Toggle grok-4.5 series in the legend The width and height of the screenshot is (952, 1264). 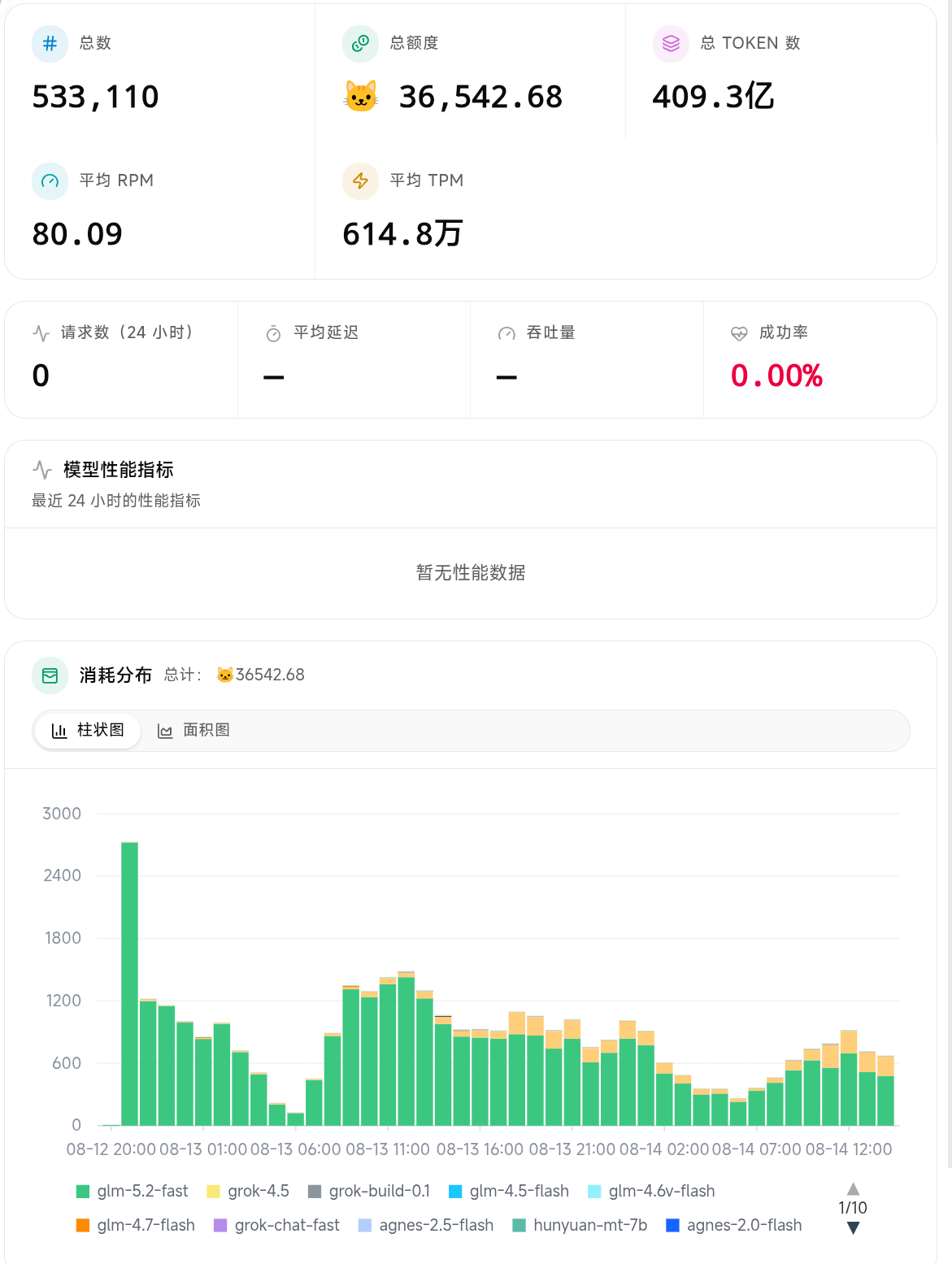click(248, 1191)
